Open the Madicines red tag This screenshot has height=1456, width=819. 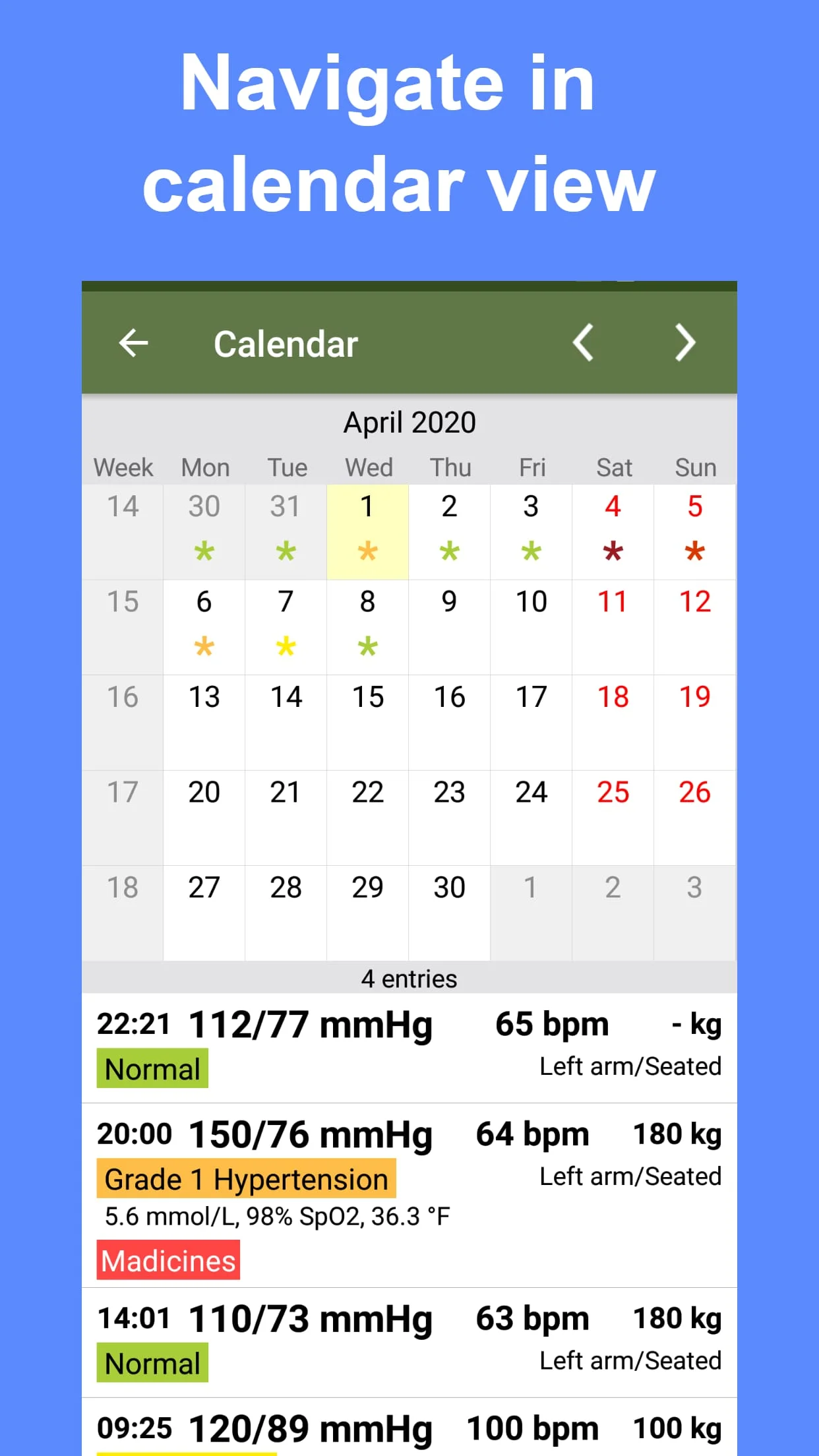tap(167, 1260)
